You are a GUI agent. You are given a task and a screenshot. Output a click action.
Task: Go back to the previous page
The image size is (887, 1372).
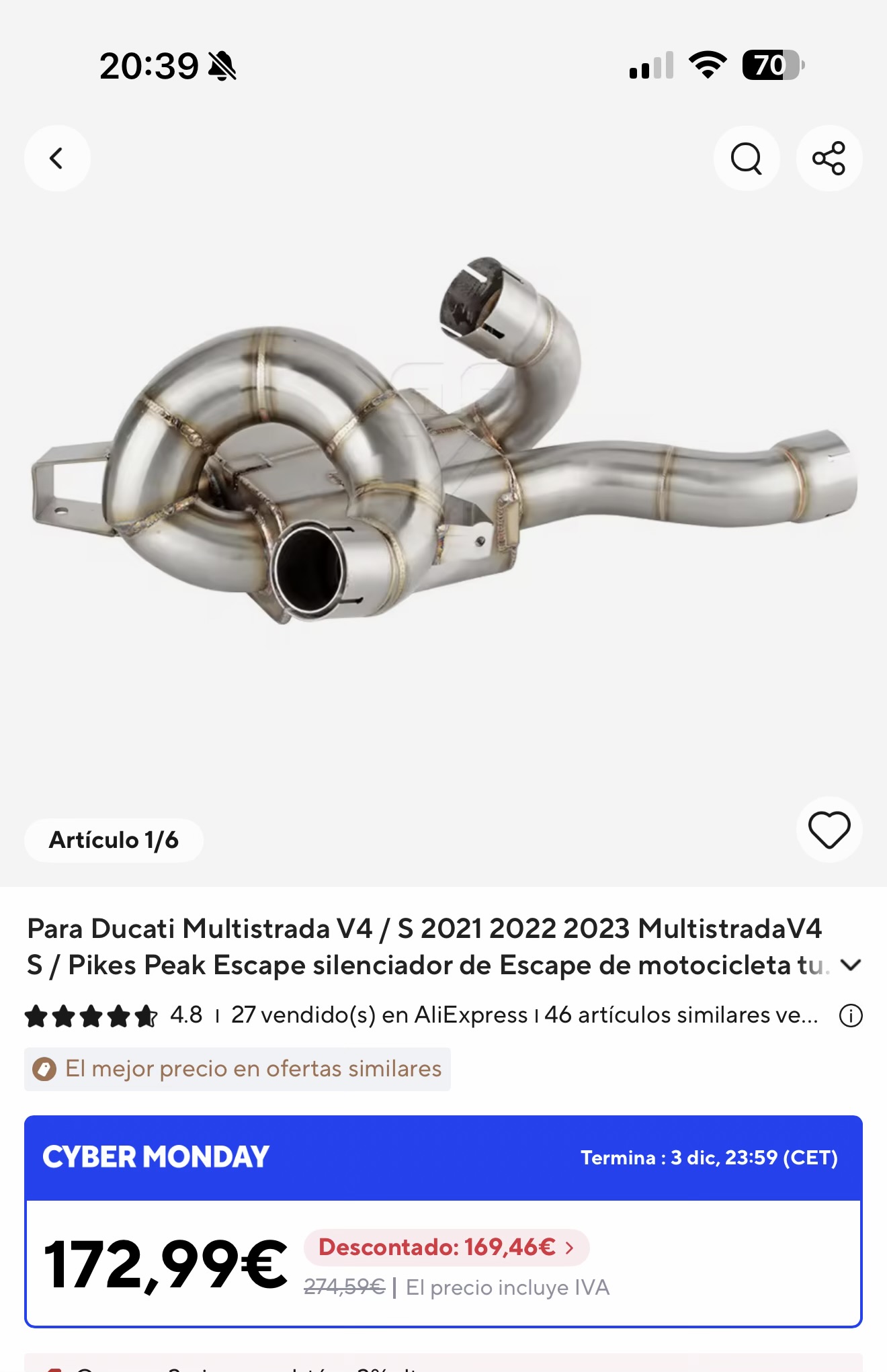pyautogui.click(x=57, y=159)
